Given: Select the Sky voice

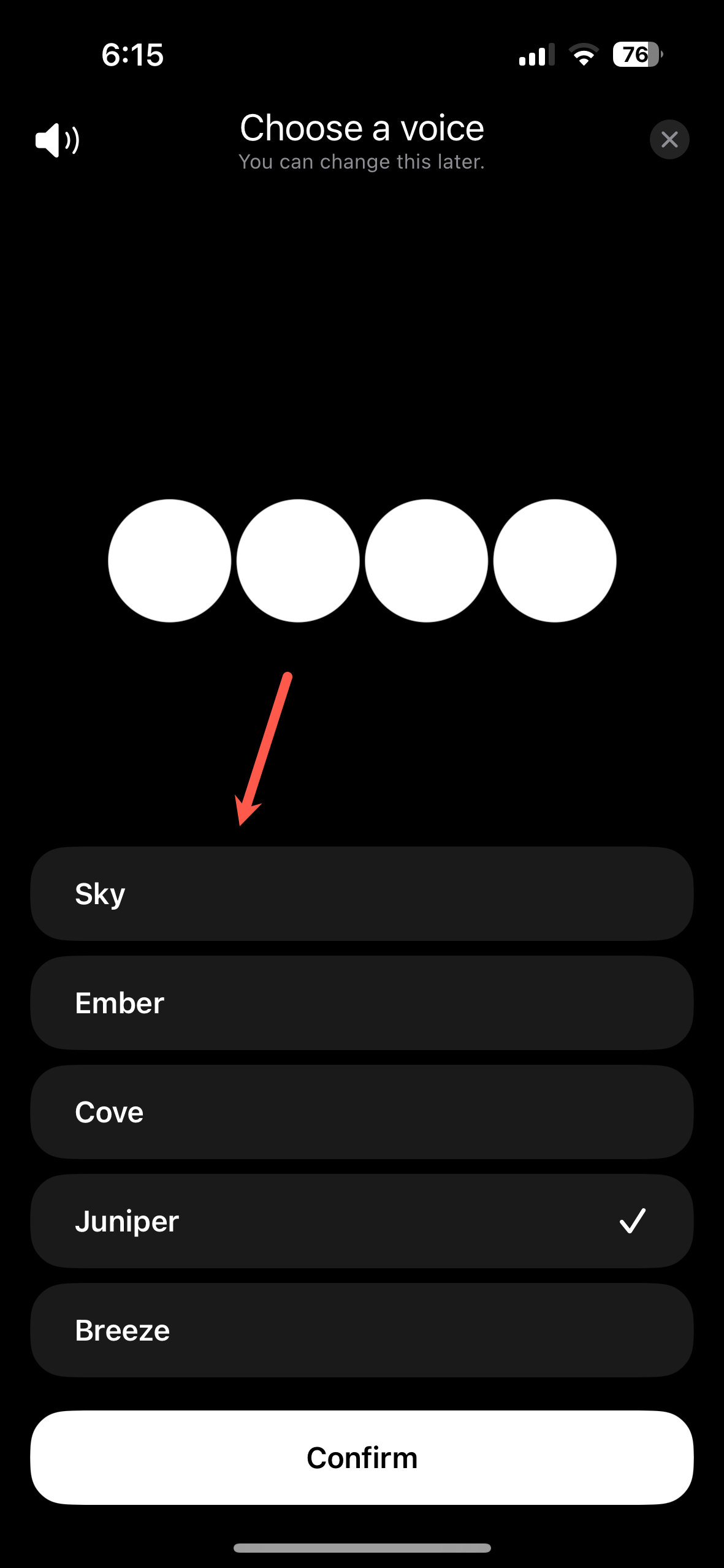Looking at the screenshot, I should point(362,894).
